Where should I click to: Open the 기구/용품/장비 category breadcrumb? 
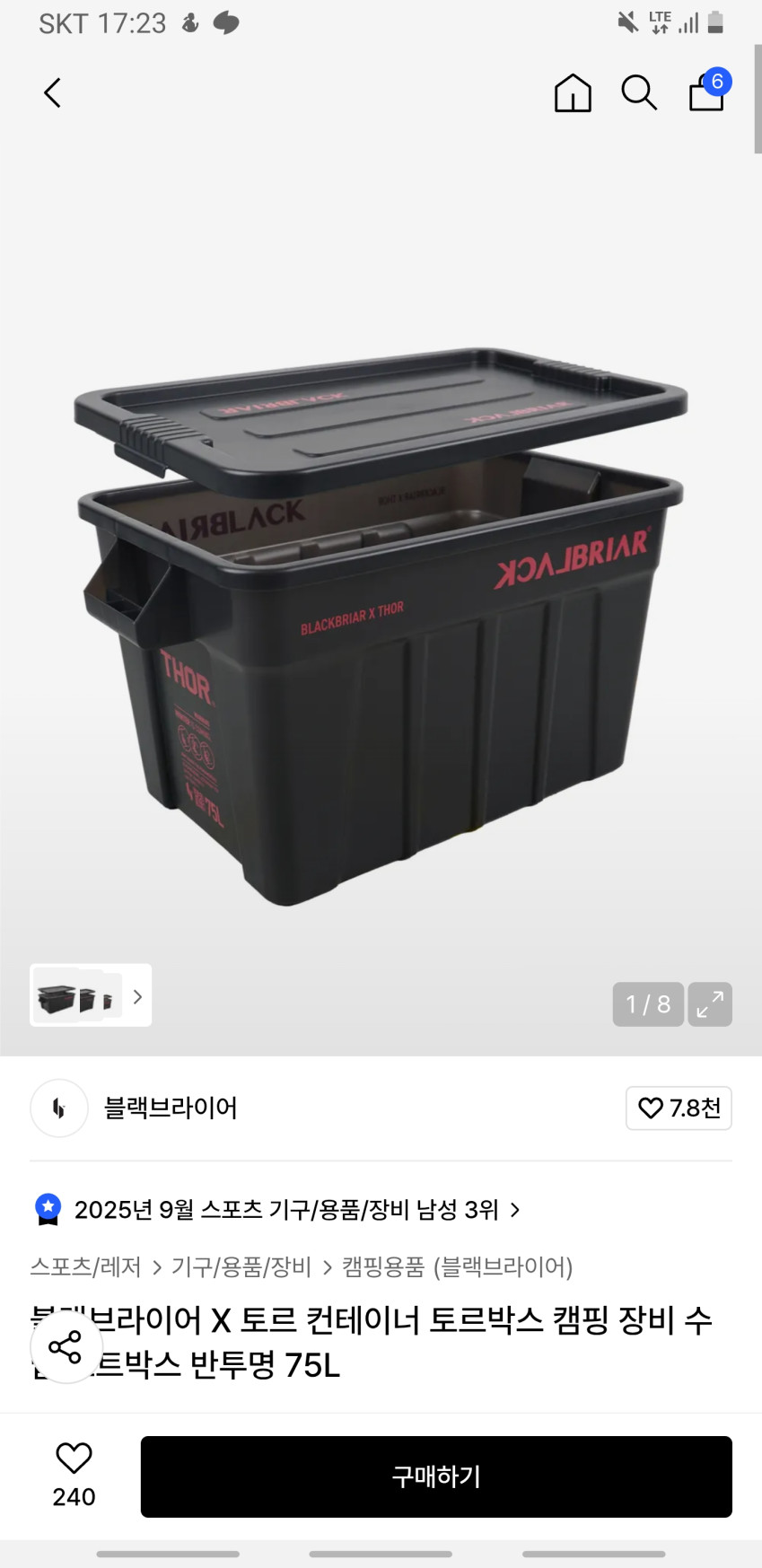click(241, 1266)
